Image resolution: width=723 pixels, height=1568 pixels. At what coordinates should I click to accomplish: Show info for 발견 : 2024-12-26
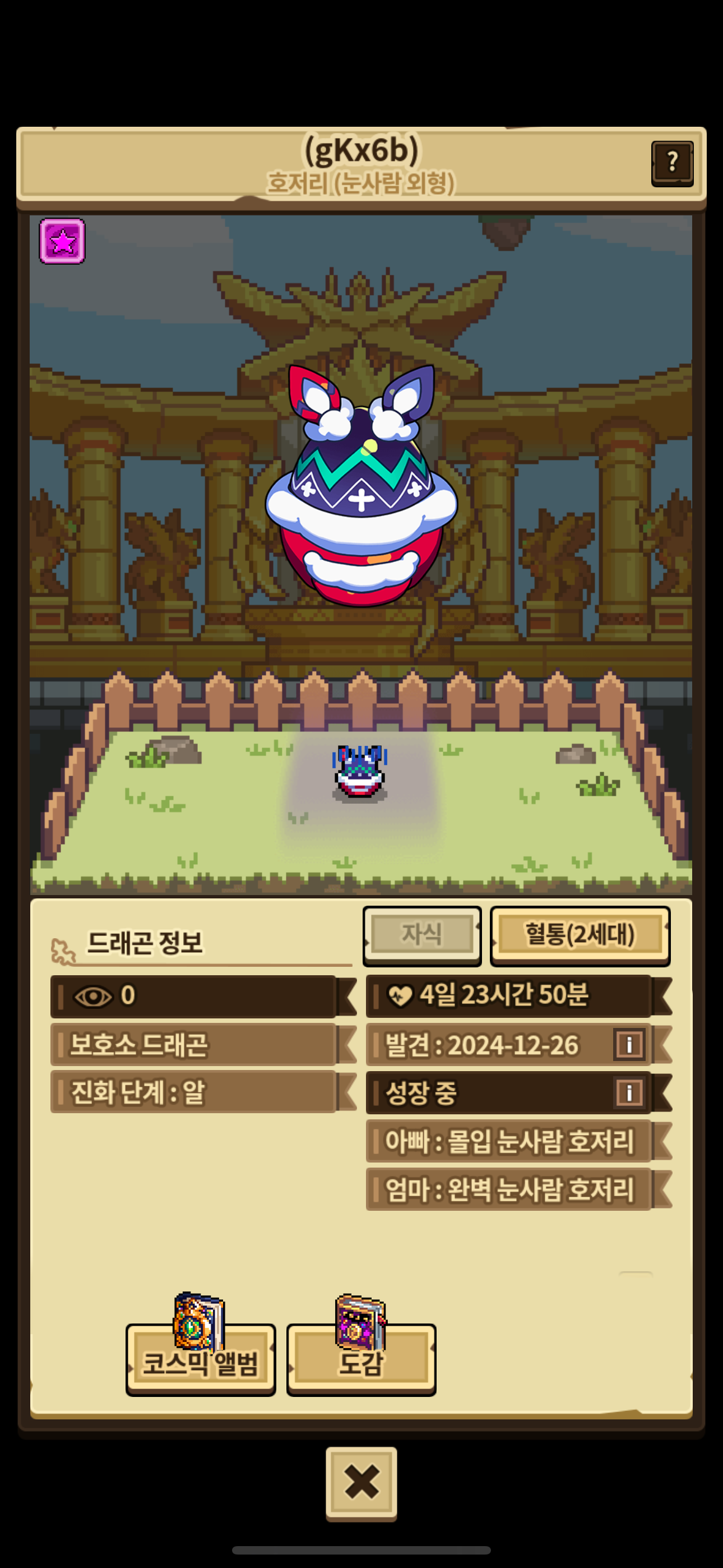pos(629,1045)
